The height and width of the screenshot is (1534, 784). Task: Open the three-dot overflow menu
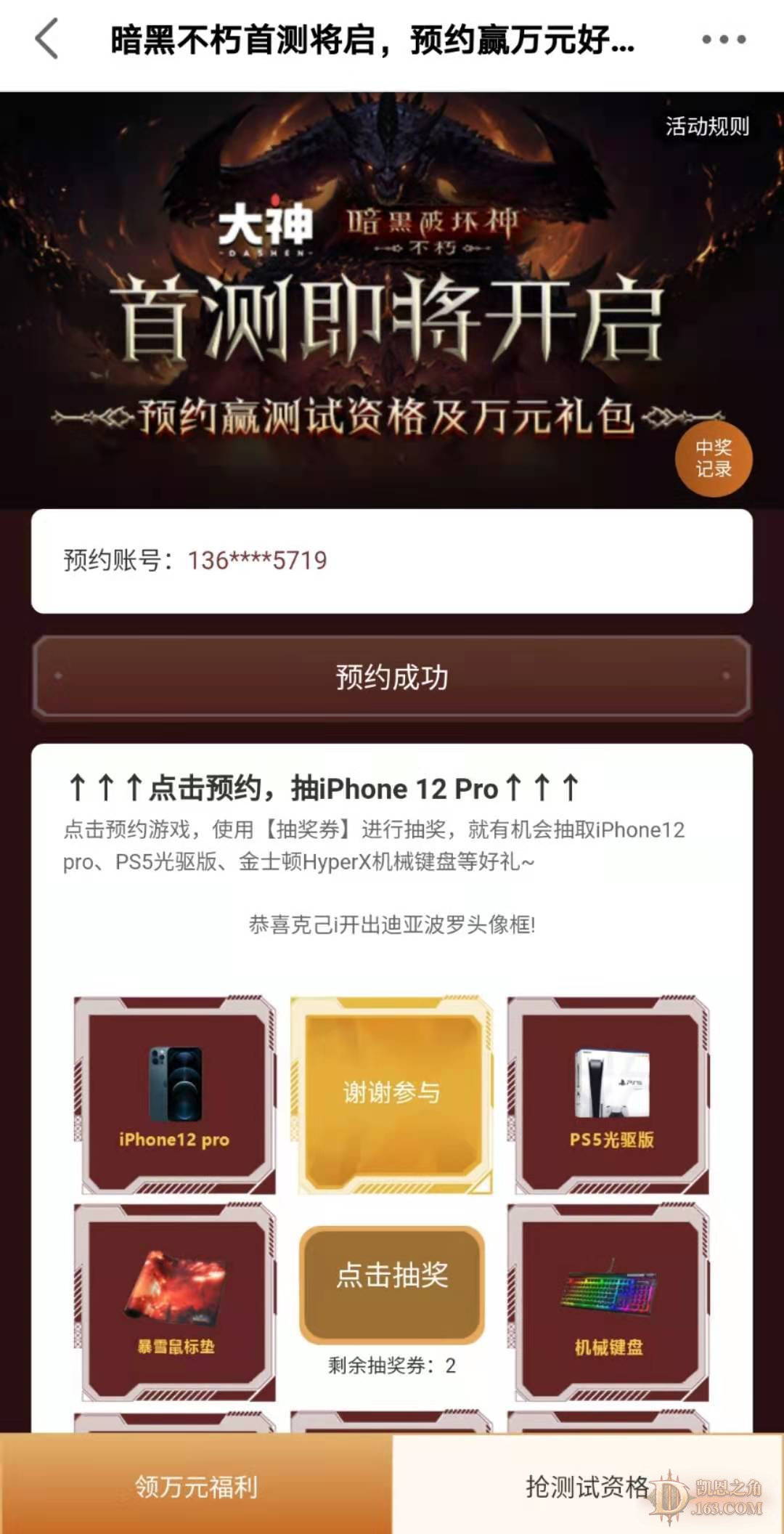[x=723, y=39]
